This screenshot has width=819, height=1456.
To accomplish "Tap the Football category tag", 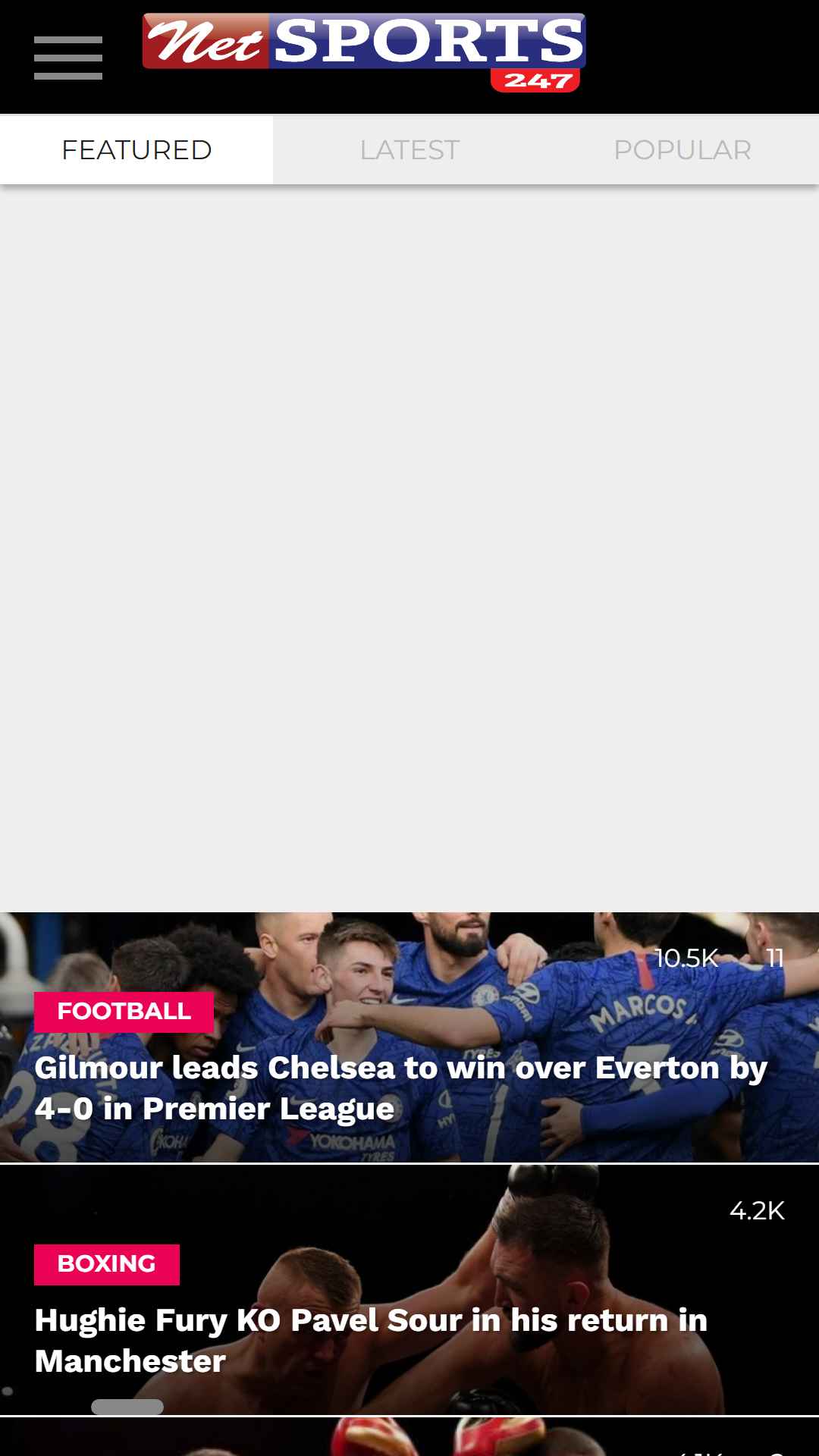I will [x=124, y=1012].
